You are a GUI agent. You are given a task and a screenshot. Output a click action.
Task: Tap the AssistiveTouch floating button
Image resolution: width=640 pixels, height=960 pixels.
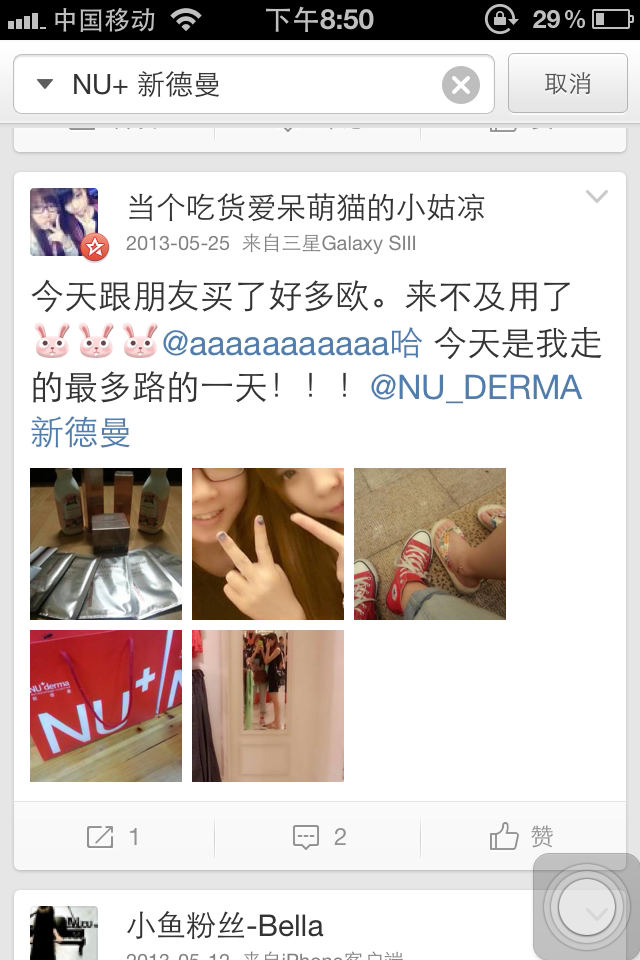click(x=586, y=906)
